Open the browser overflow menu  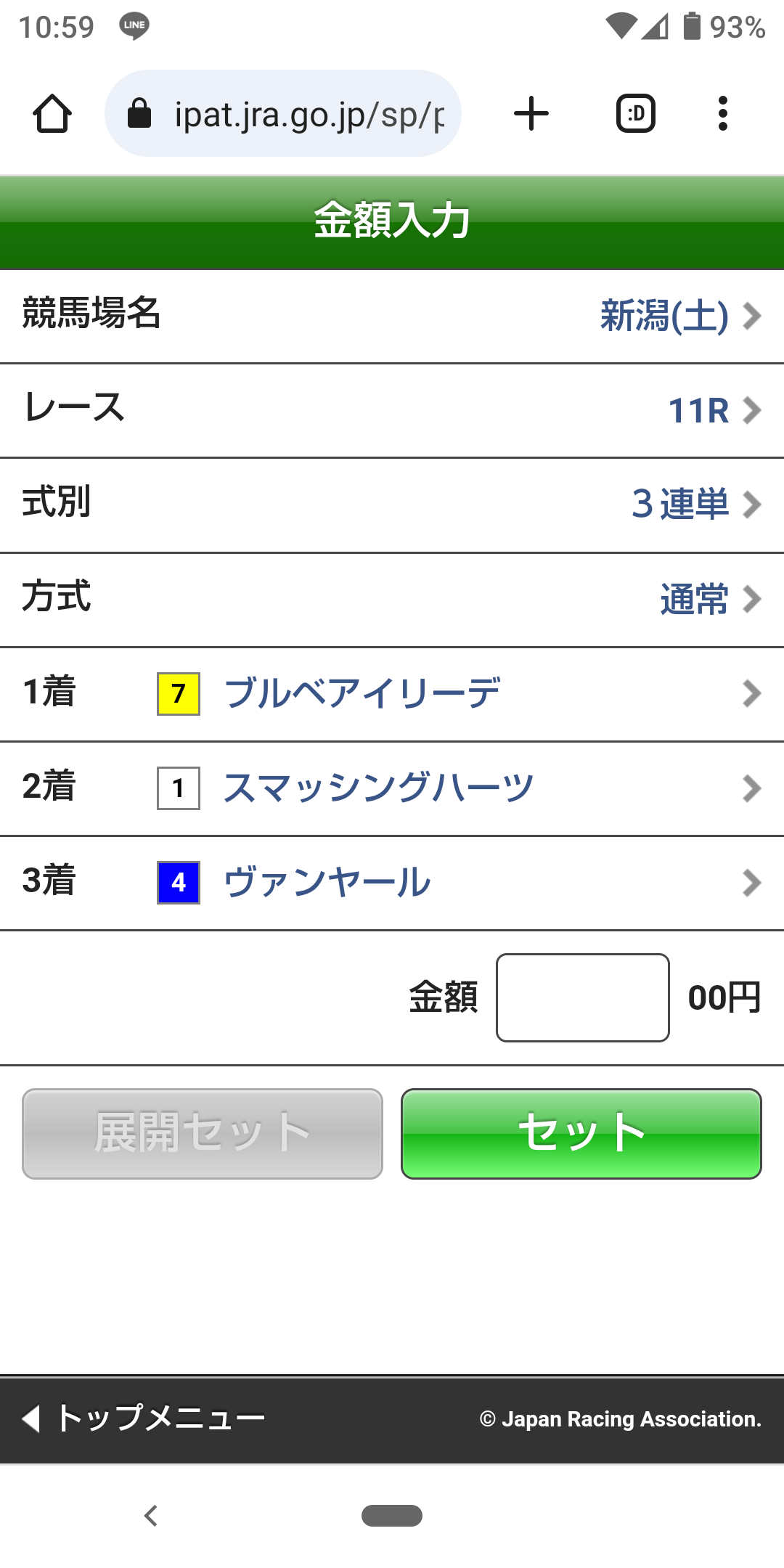click(722, 114)
